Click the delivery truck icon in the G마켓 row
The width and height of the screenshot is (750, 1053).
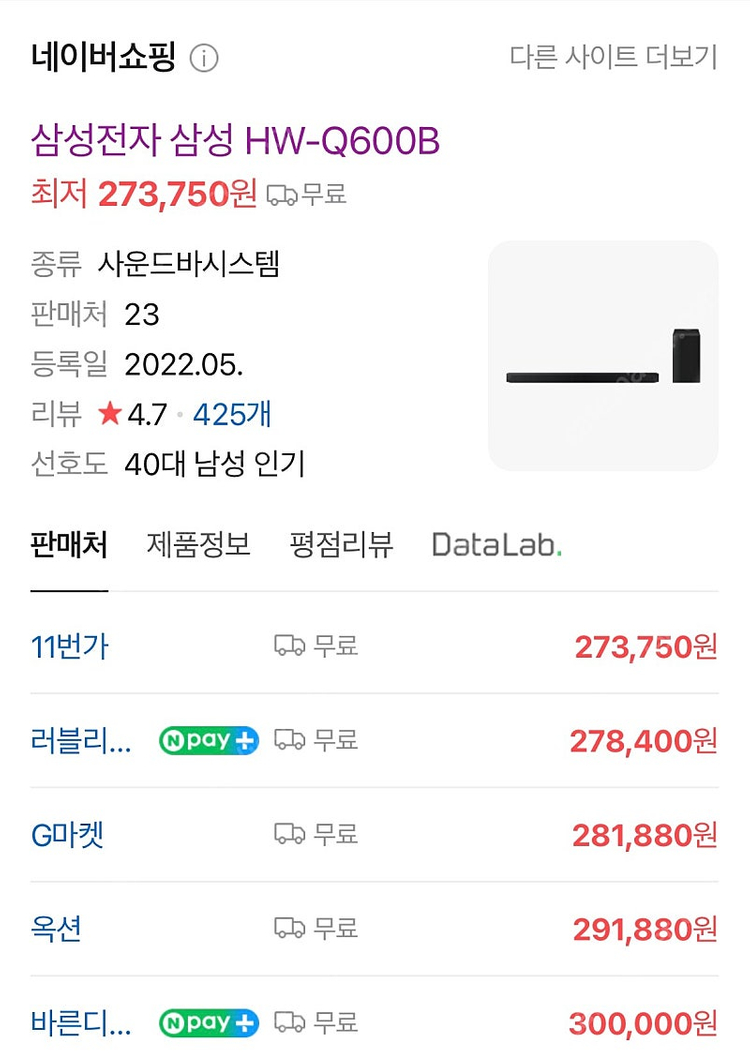289,833
